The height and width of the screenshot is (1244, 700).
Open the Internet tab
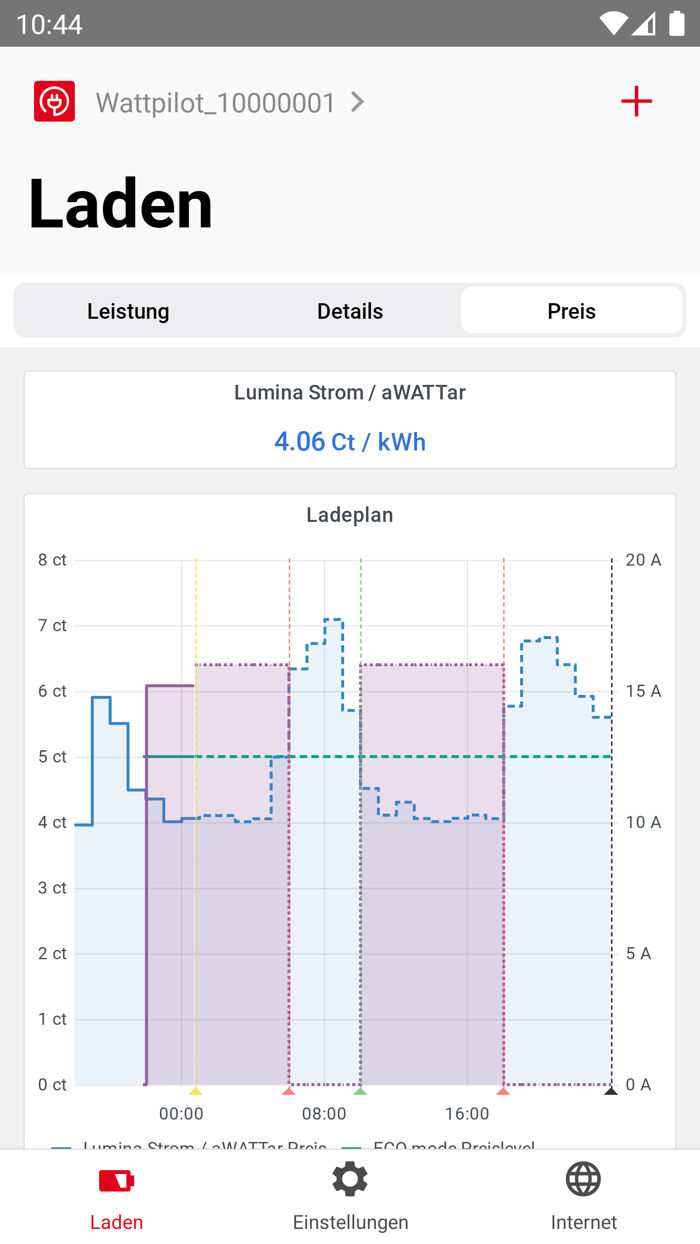click(x=583, y=1197)
